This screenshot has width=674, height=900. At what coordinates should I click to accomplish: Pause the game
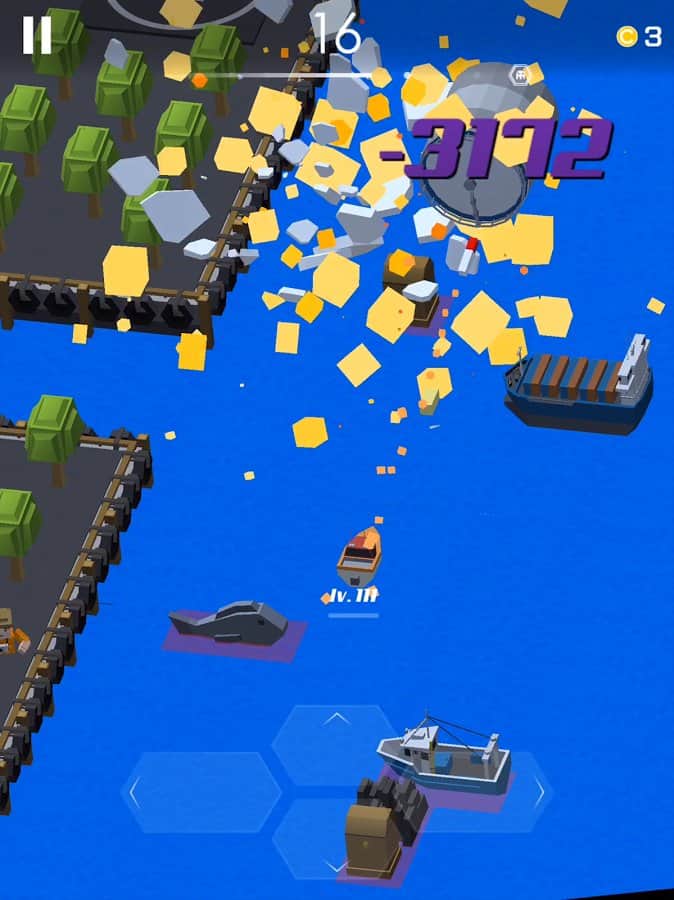tap(37, 36)
